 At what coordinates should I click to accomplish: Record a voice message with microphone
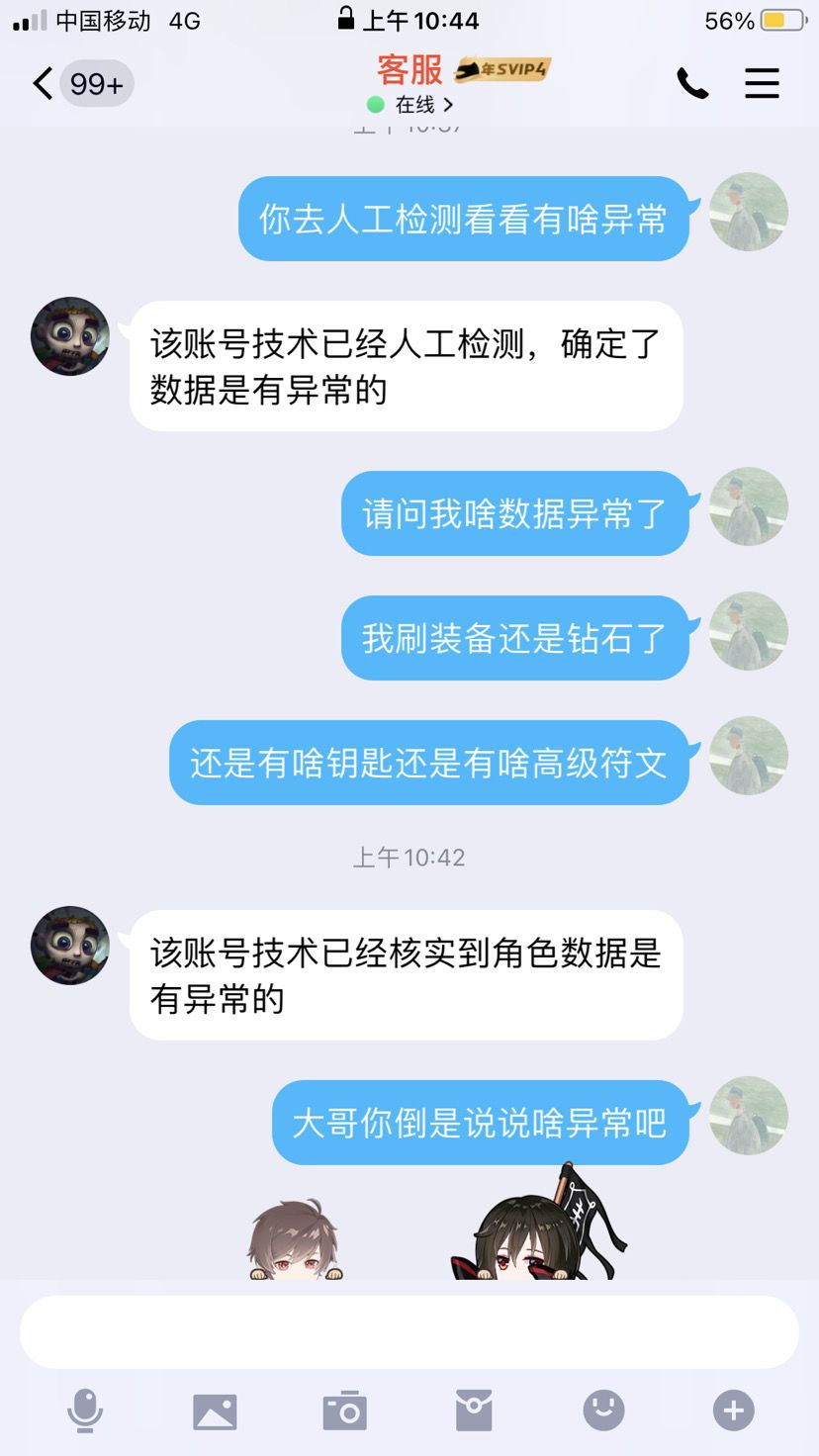[x=85, y=1410]
